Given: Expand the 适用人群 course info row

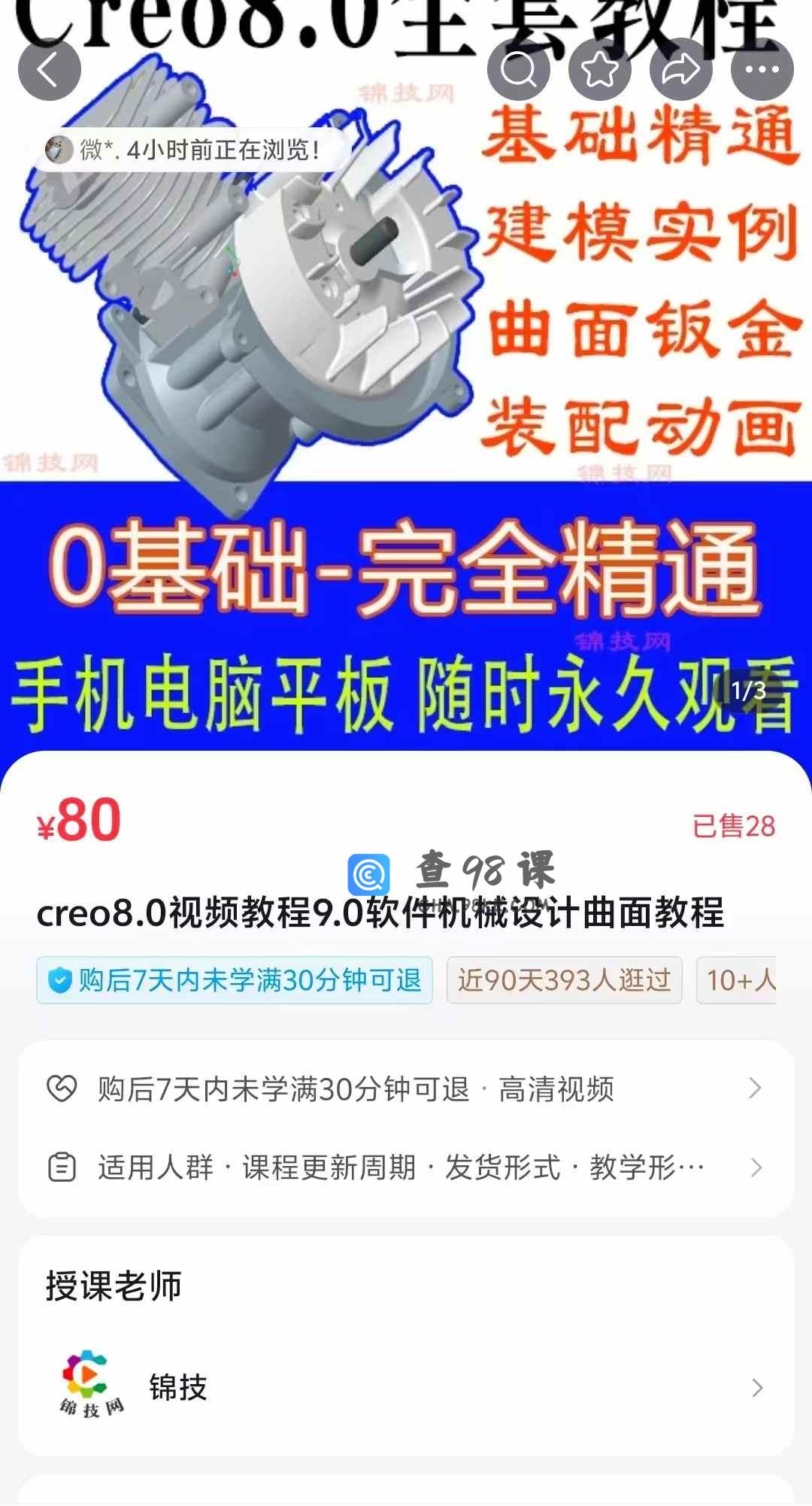Looking at the screenshot, I should (x=406, y=1167).
